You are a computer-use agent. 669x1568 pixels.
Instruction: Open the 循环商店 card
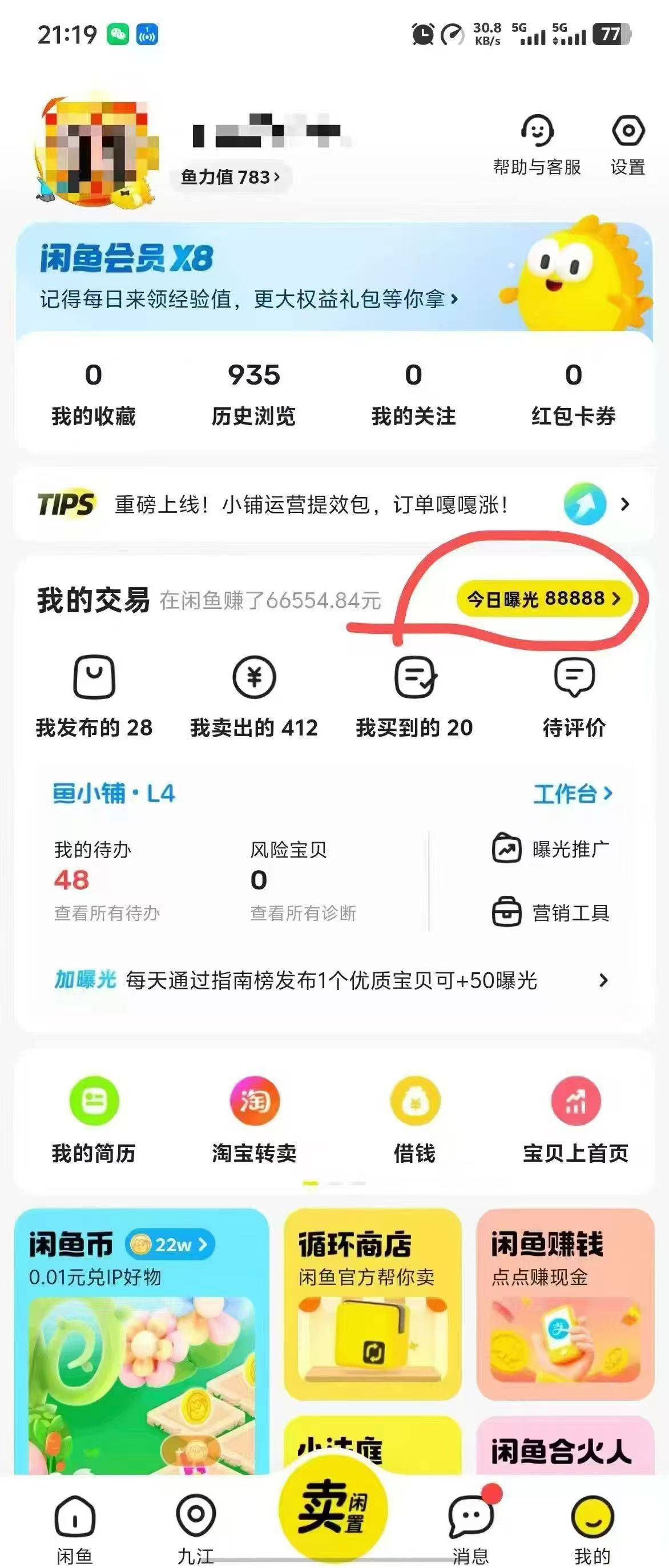click(x=372, y=1303)
